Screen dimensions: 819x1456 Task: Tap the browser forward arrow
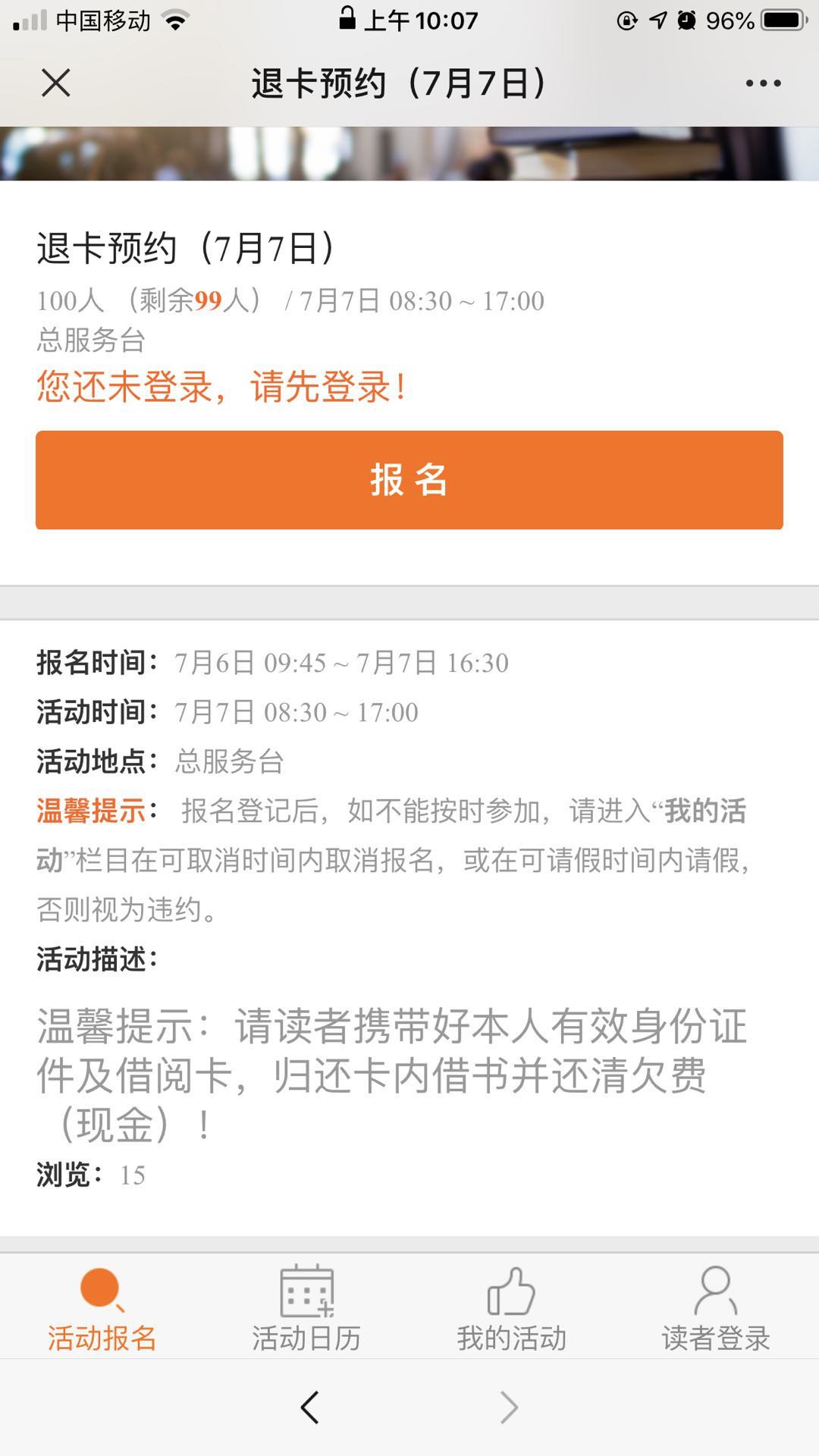[509, 1407]
